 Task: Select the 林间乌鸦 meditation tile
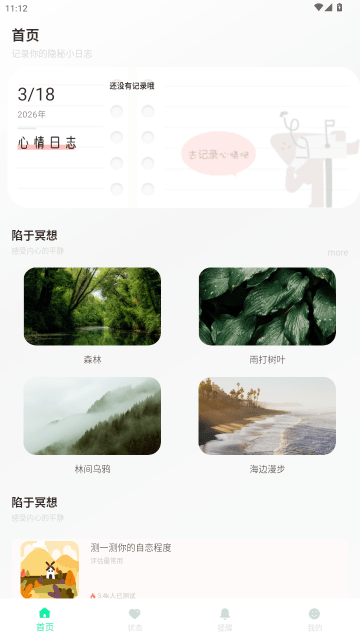(x=92, y=416)
